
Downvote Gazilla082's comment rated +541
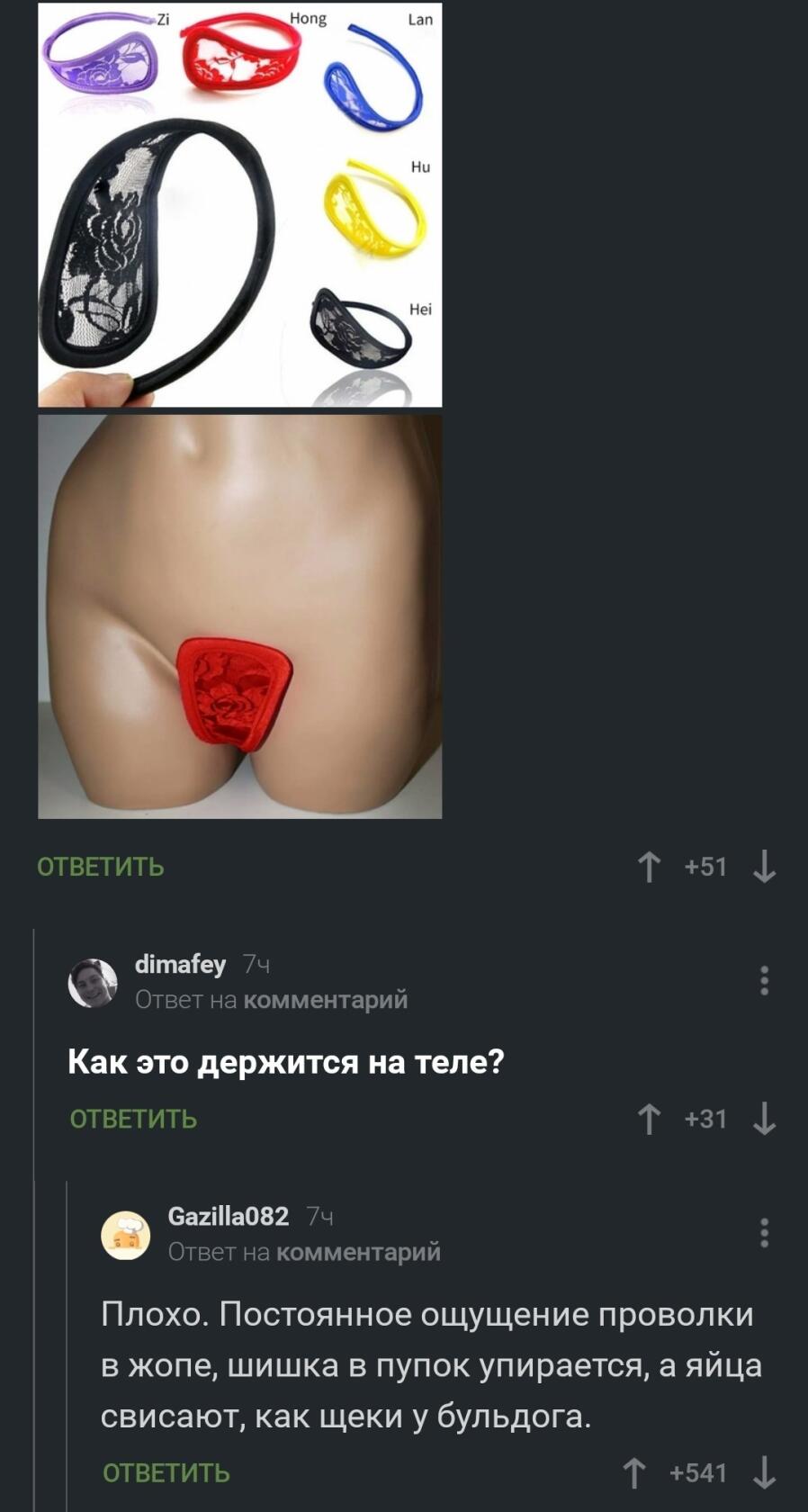coord(764,1473)
